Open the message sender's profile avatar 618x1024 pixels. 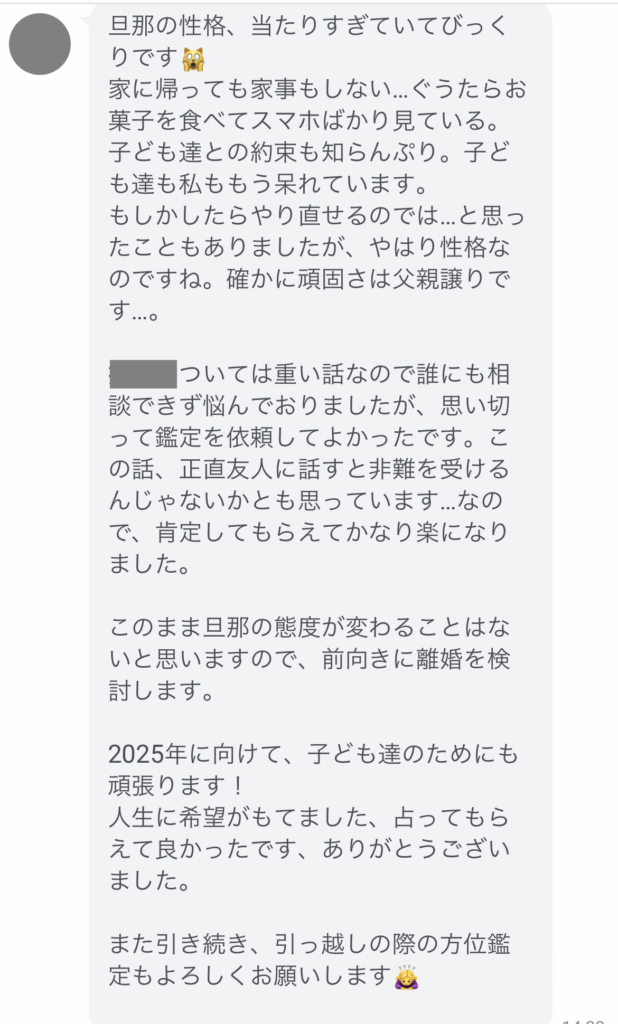(40, 44)
